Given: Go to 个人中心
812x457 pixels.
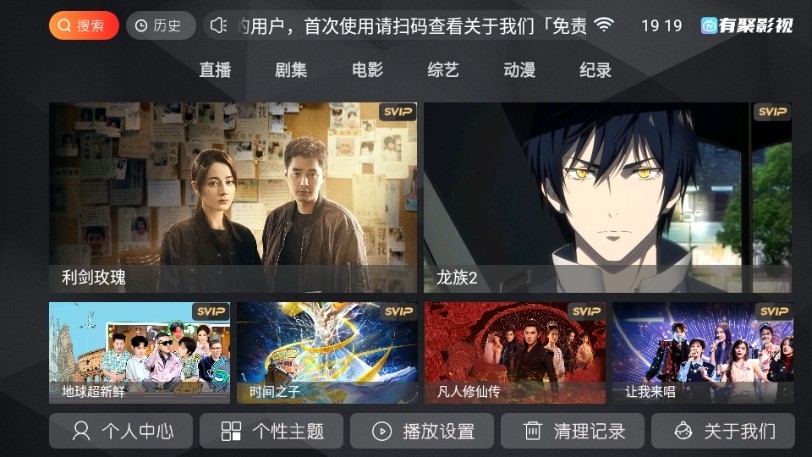Looking at the screenshot, I should [121, 431].
